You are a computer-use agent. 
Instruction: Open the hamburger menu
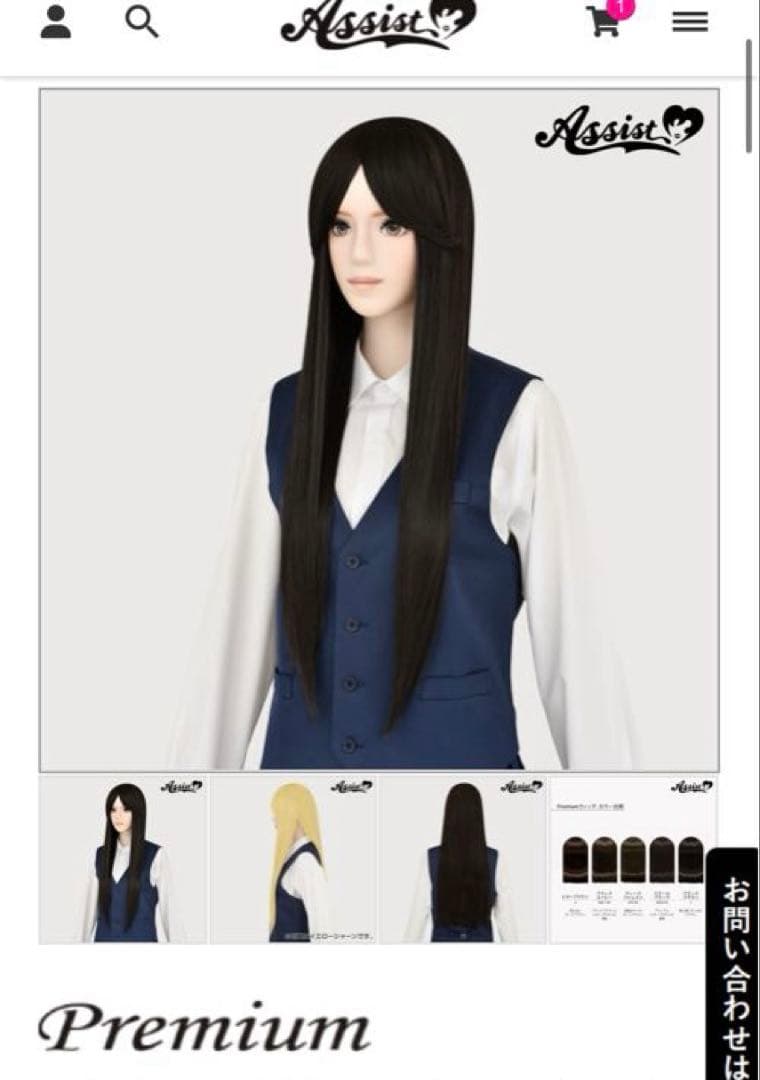coord(690,22)
